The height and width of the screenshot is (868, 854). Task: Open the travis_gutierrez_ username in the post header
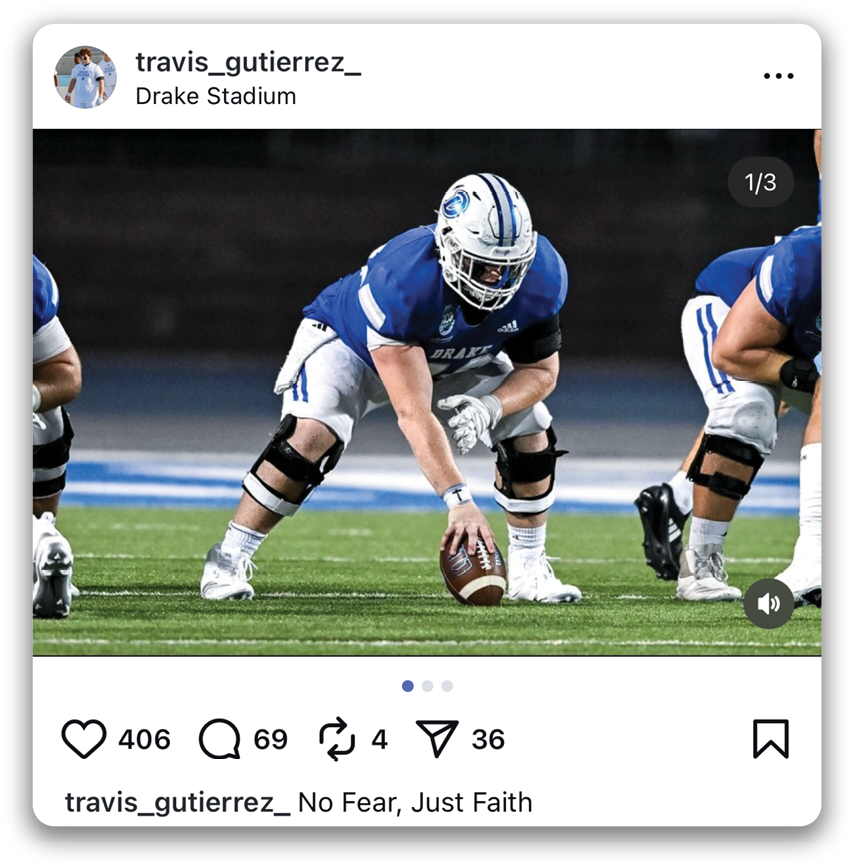pyautogui.click(x=248, y=63)
